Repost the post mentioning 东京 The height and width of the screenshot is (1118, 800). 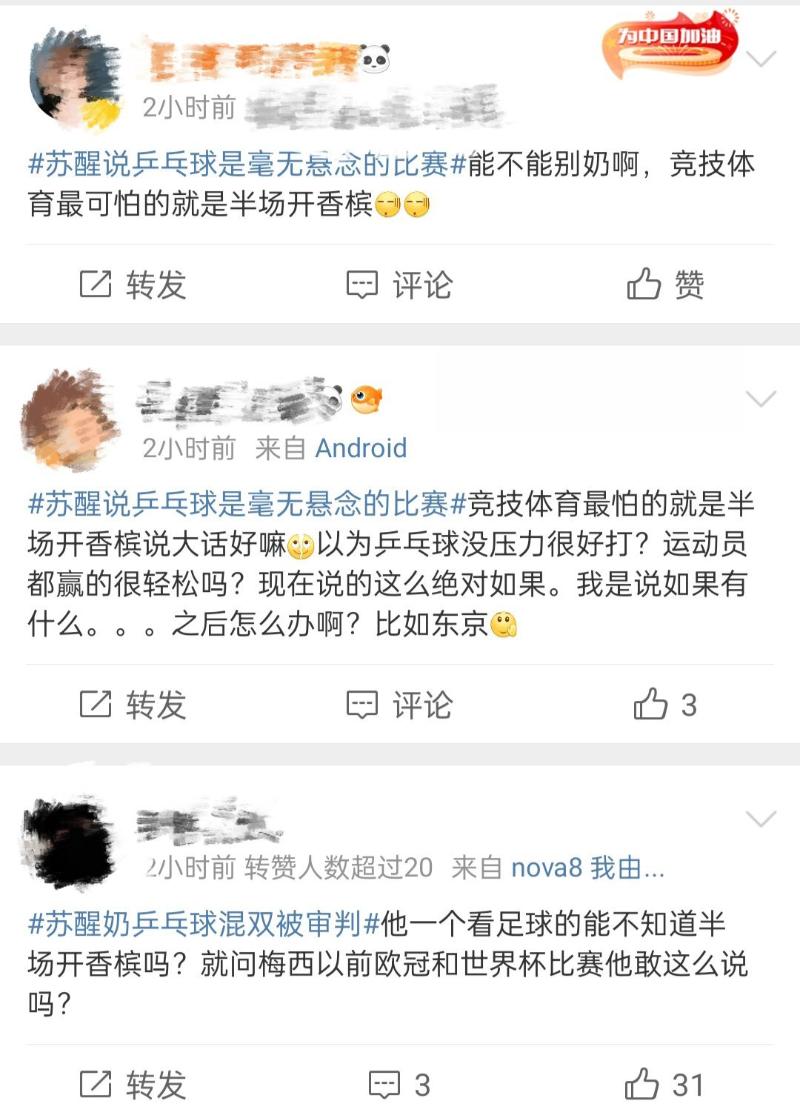tap(132, 705)
